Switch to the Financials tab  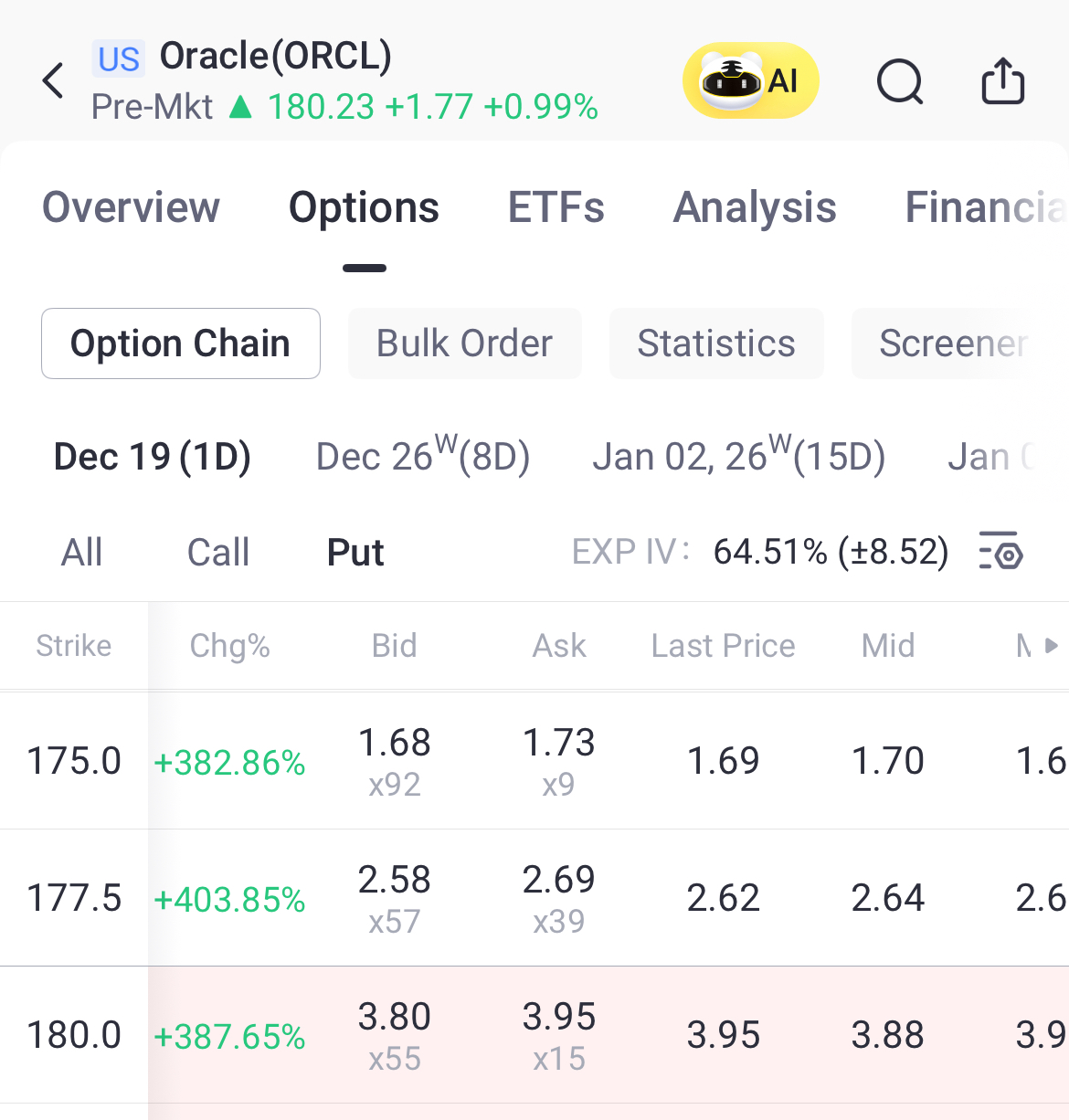(x=984, y=207)
